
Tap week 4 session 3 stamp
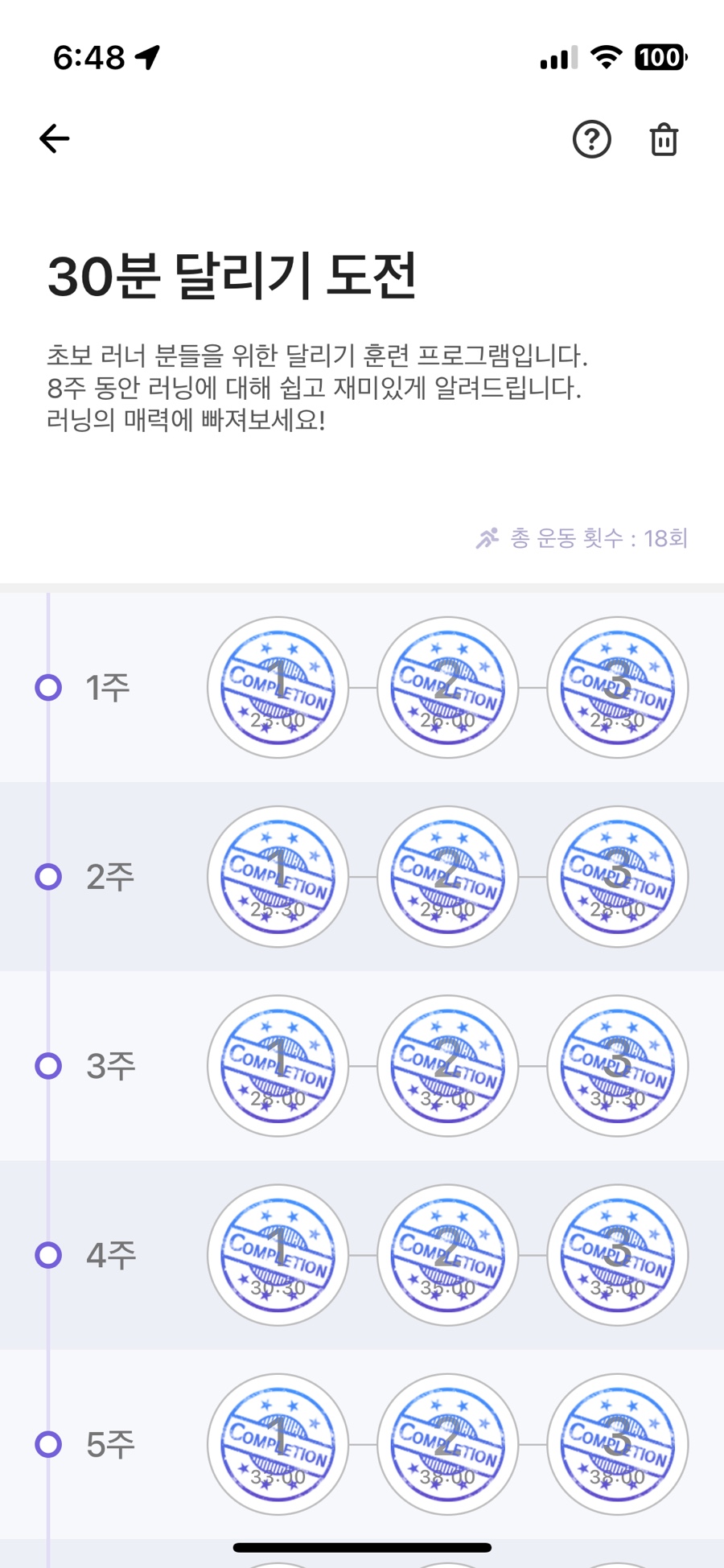tap(617, 1254)
